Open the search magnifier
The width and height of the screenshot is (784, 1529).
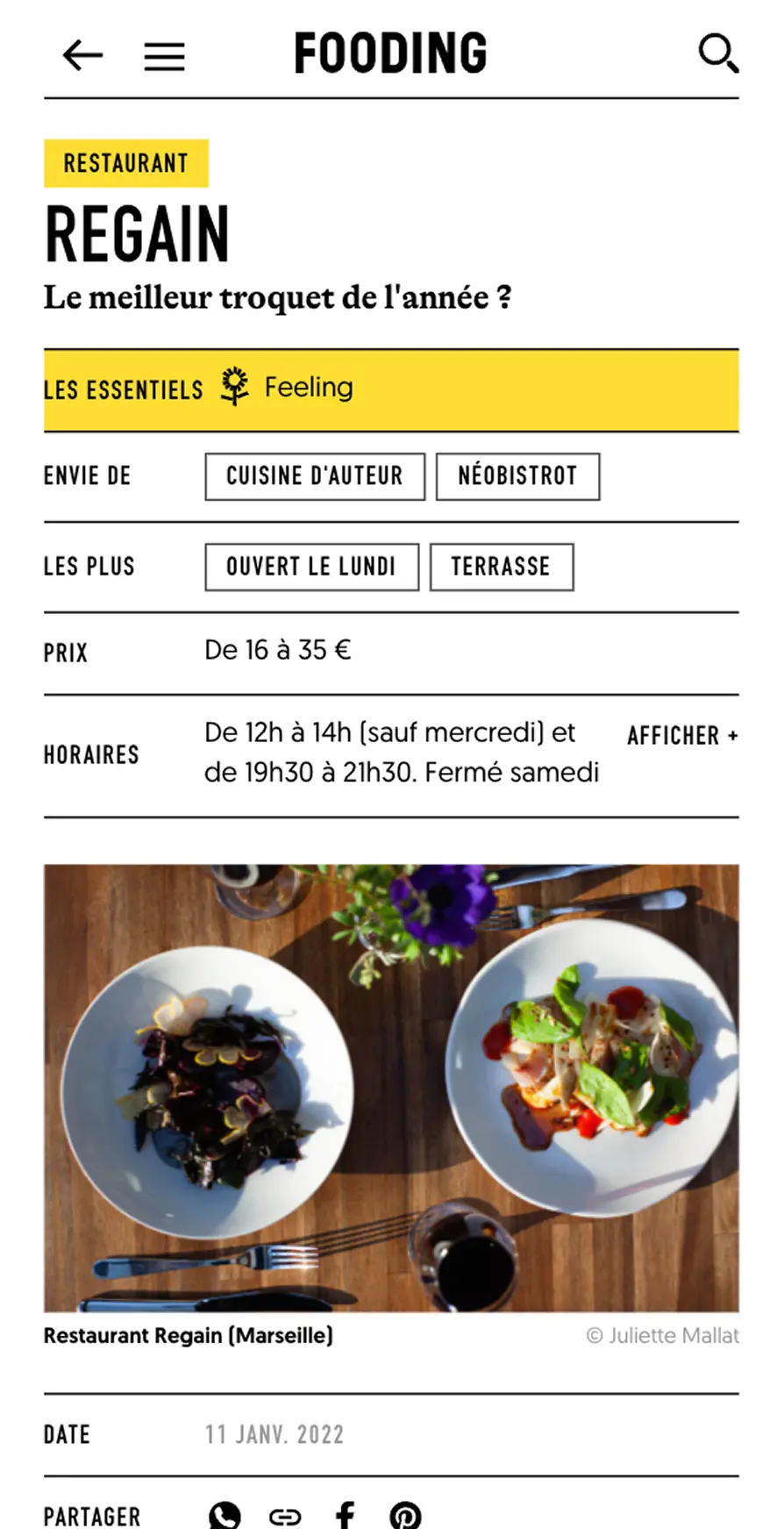click(x=718, y=54)
